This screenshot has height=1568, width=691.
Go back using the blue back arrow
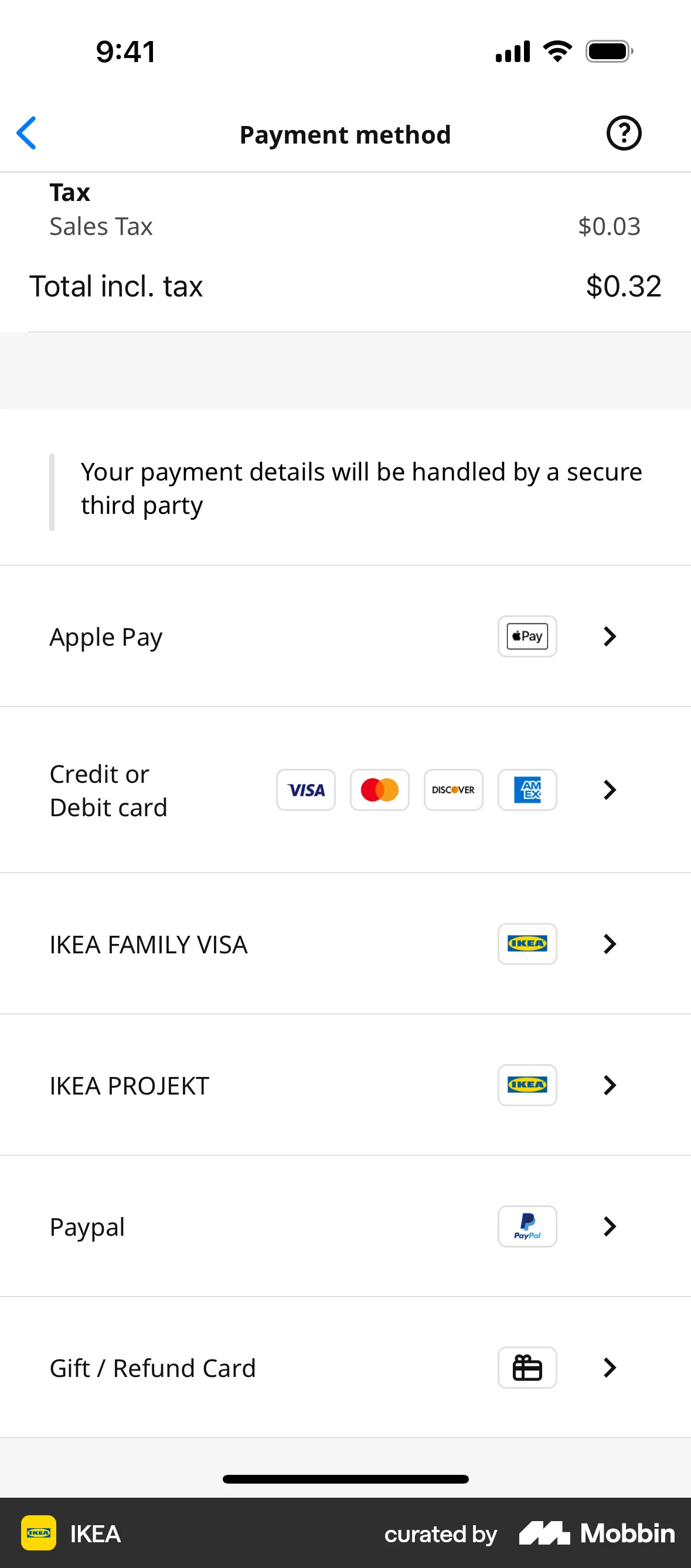pyautogui.click(x=27, y=134)
